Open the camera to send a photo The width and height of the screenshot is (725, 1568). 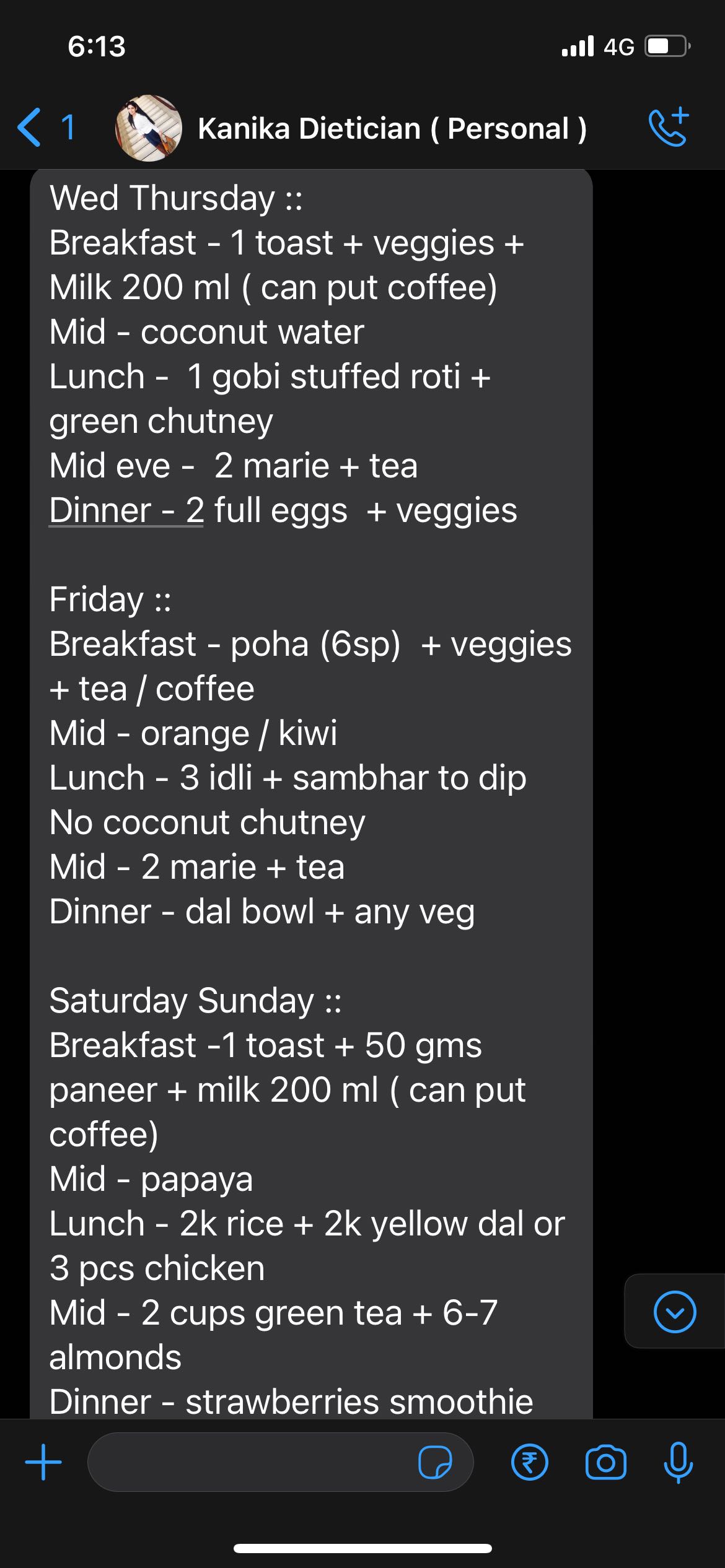point(605,1462)
